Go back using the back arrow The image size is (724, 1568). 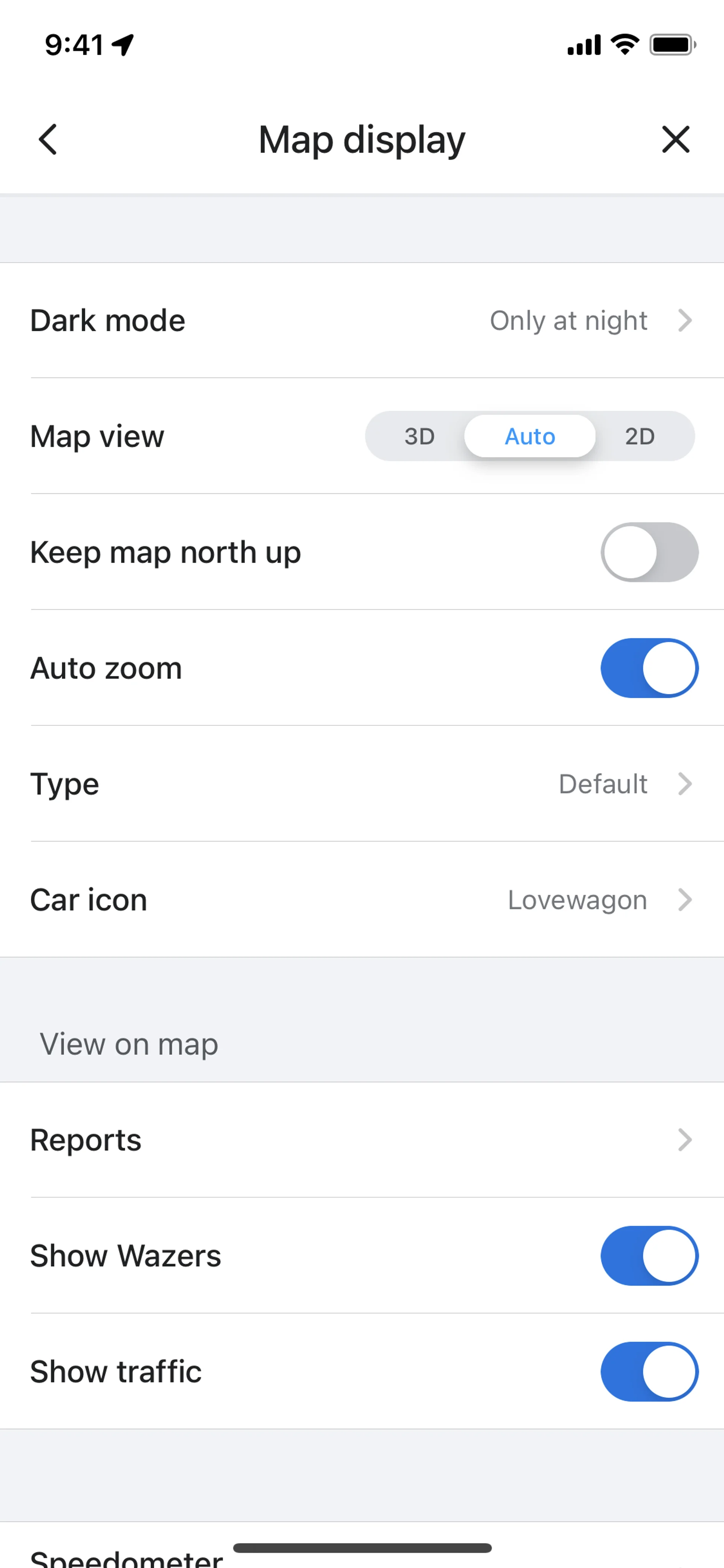tap(48, 140)
